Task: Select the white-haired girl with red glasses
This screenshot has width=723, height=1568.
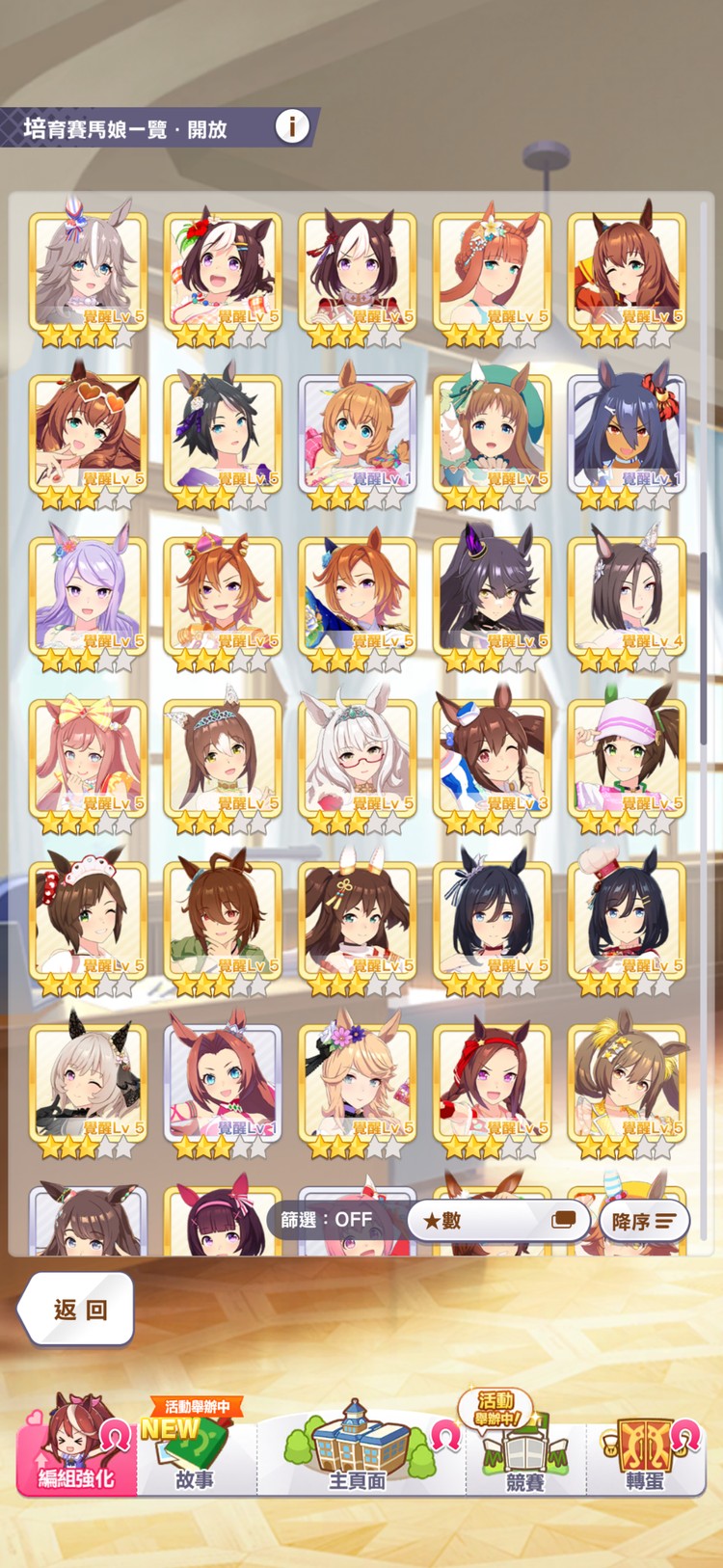Action: click(x=358, y=759)
